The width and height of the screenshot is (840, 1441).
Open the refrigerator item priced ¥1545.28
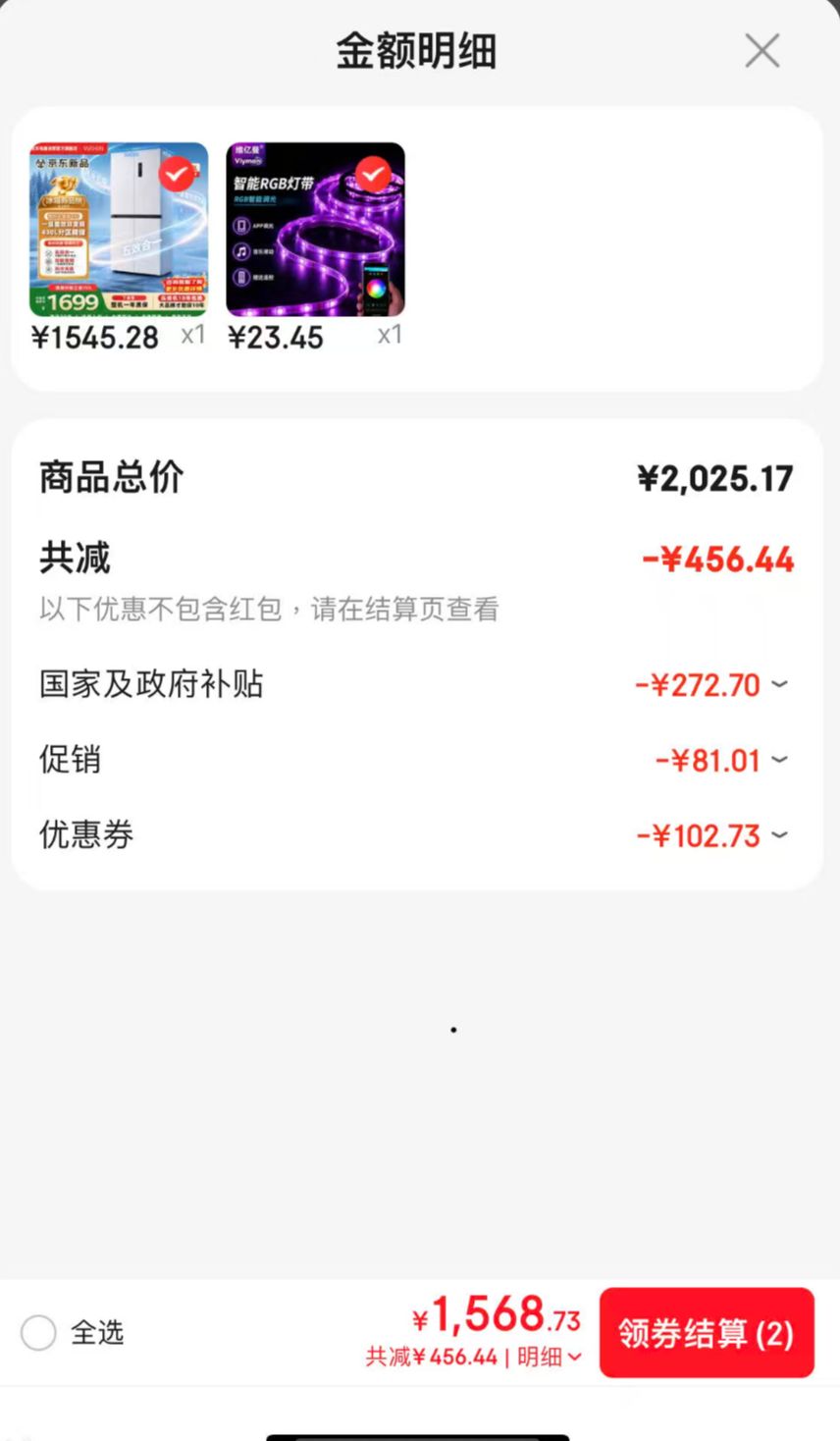coord(119,229)
